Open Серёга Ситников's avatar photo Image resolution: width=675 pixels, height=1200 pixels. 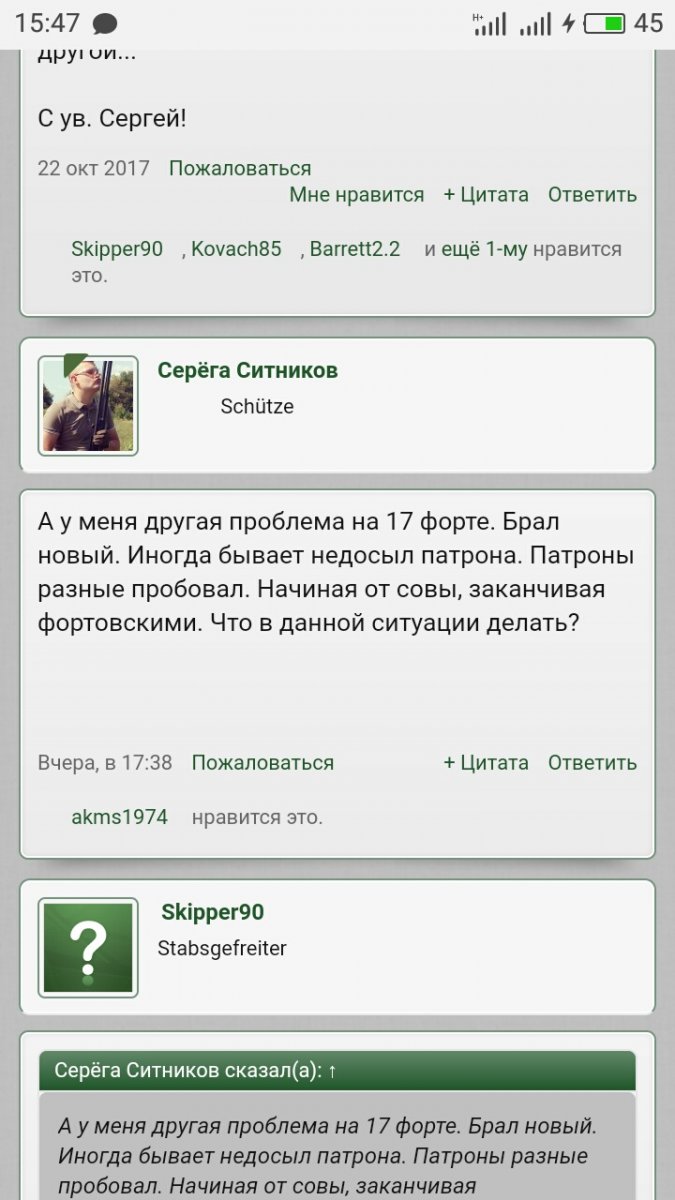point(88,406)
